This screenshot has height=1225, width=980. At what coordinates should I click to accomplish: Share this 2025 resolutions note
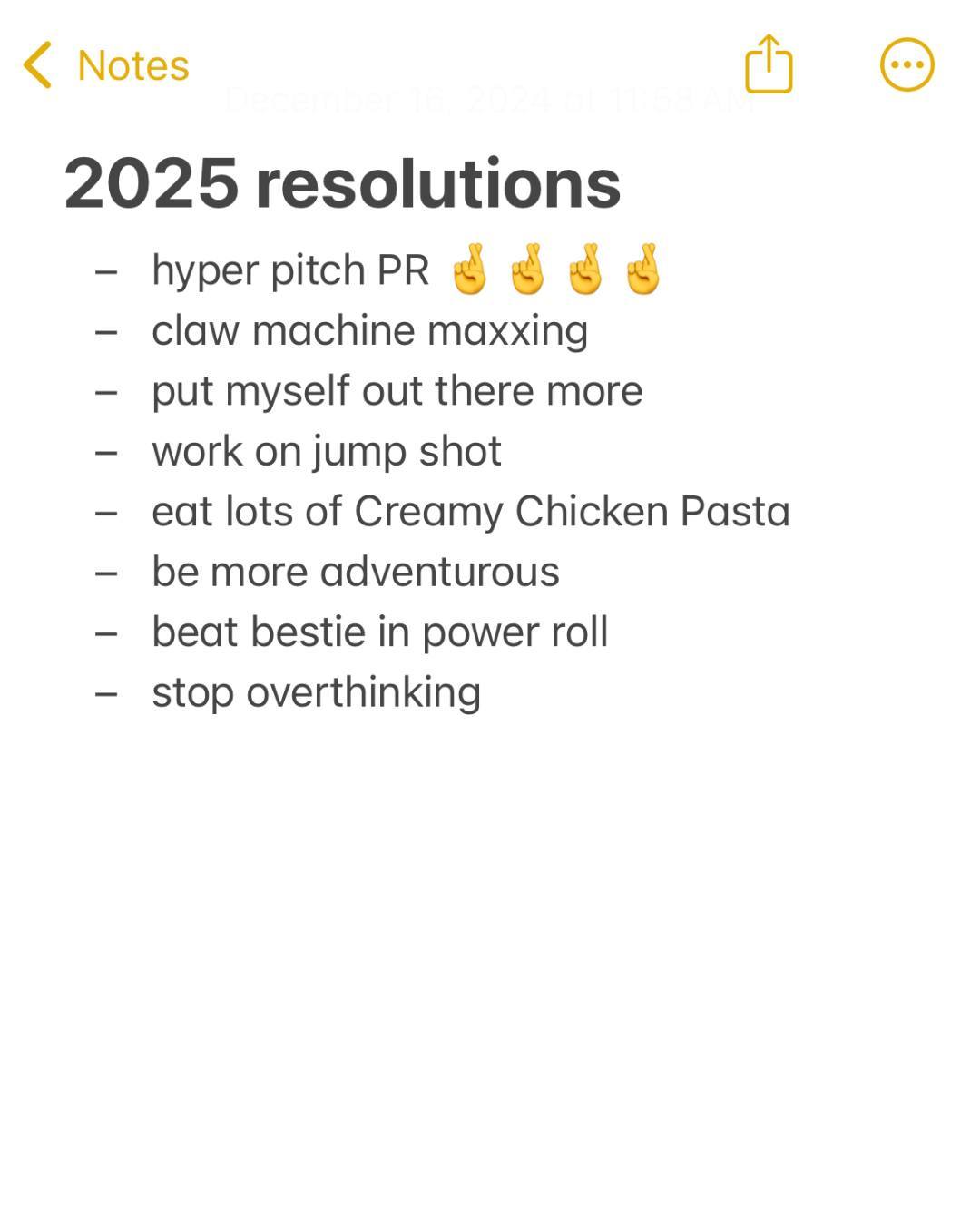(769, 64)
